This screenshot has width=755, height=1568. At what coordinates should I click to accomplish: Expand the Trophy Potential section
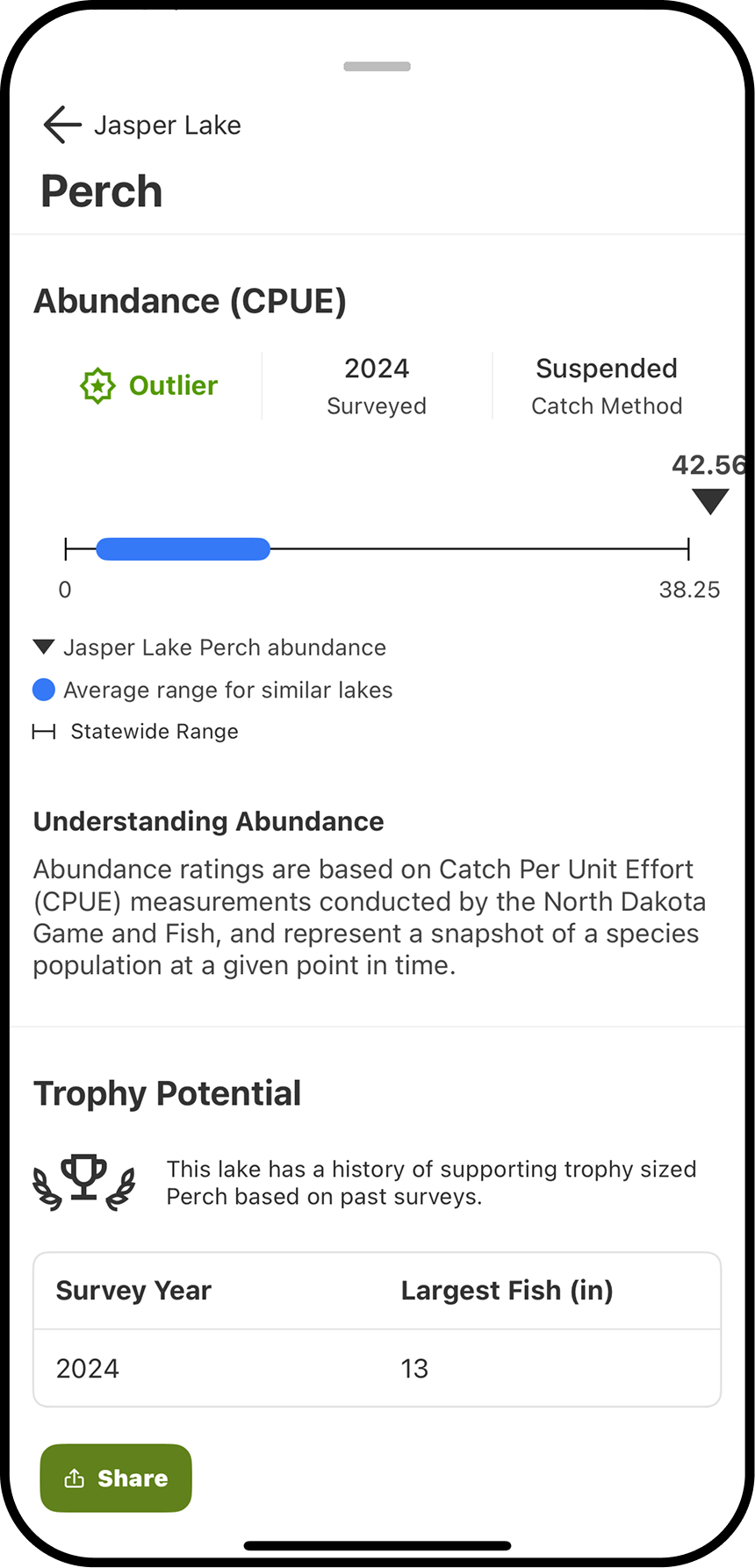167,1093
